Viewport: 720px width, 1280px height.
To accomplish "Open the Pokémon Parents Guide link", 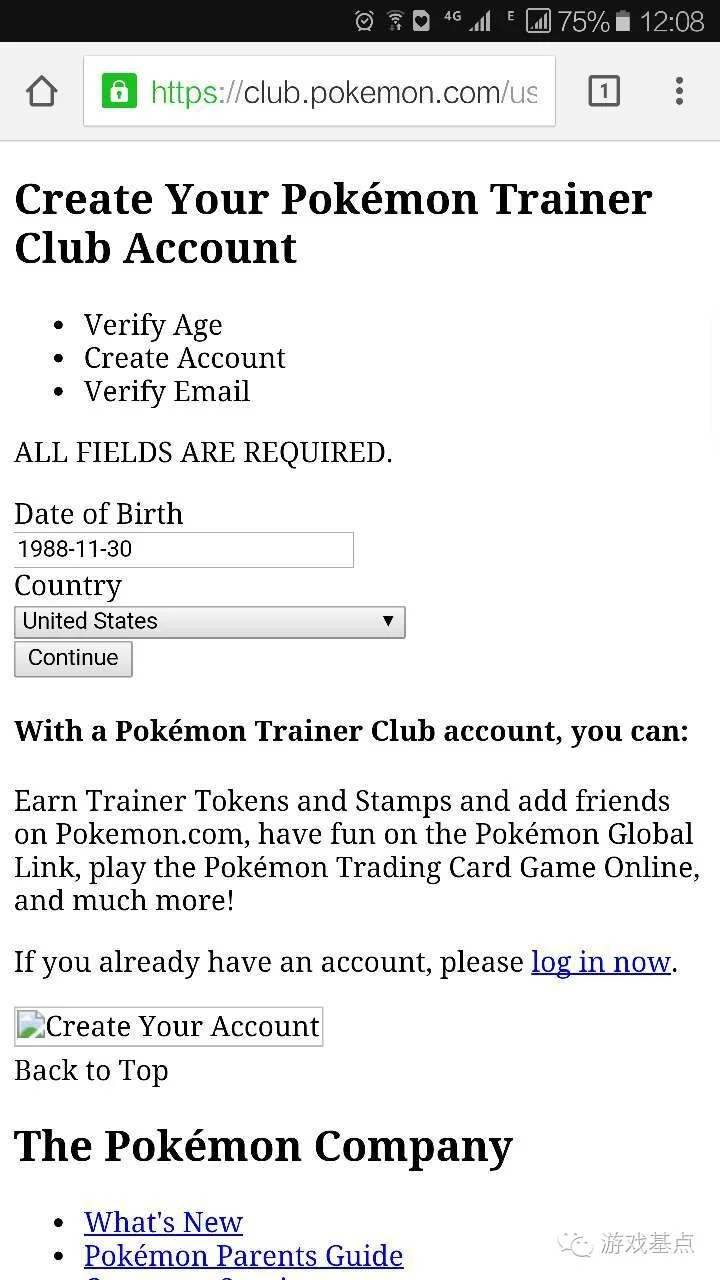I will (x=243, y=1255).
